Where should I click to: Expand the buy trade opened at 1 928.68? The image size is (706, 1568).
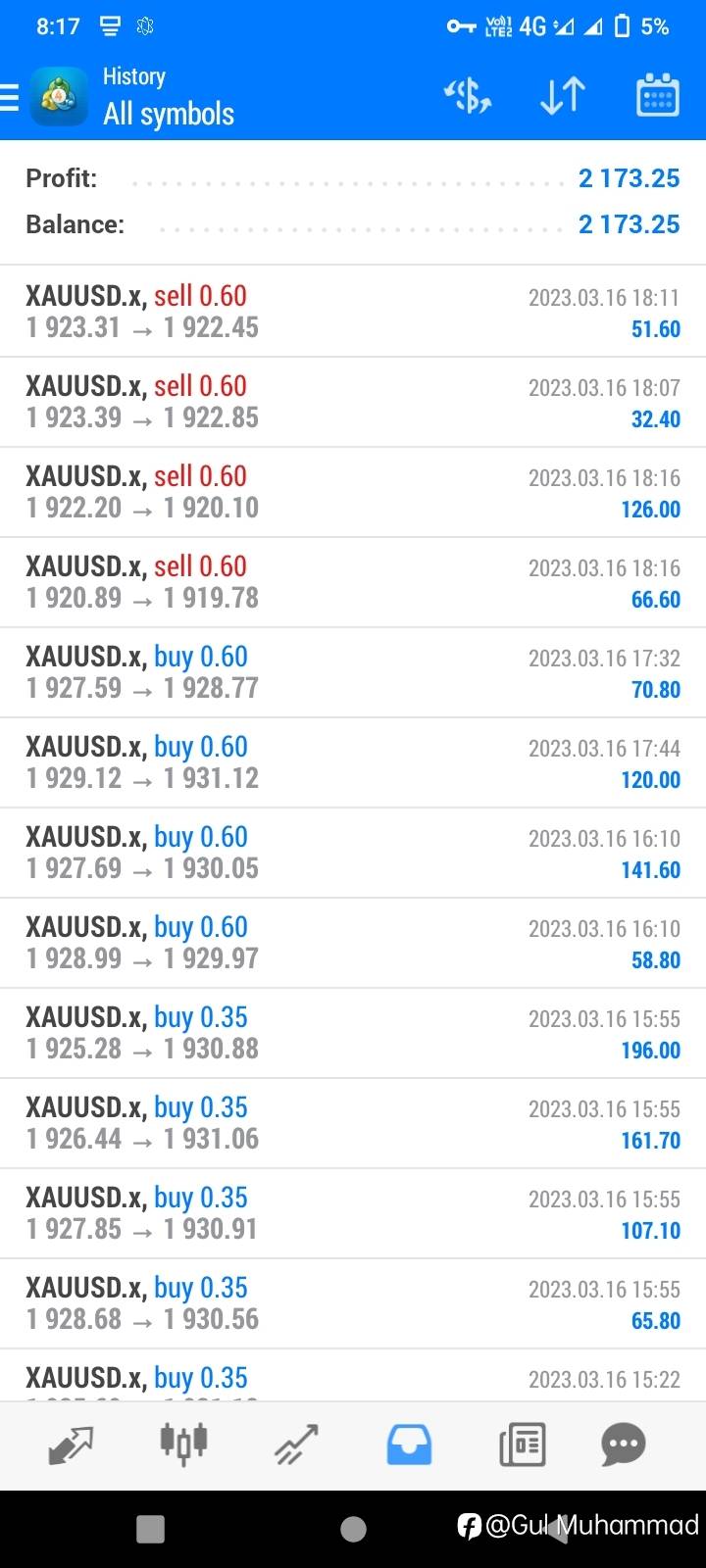point(353,1303)
